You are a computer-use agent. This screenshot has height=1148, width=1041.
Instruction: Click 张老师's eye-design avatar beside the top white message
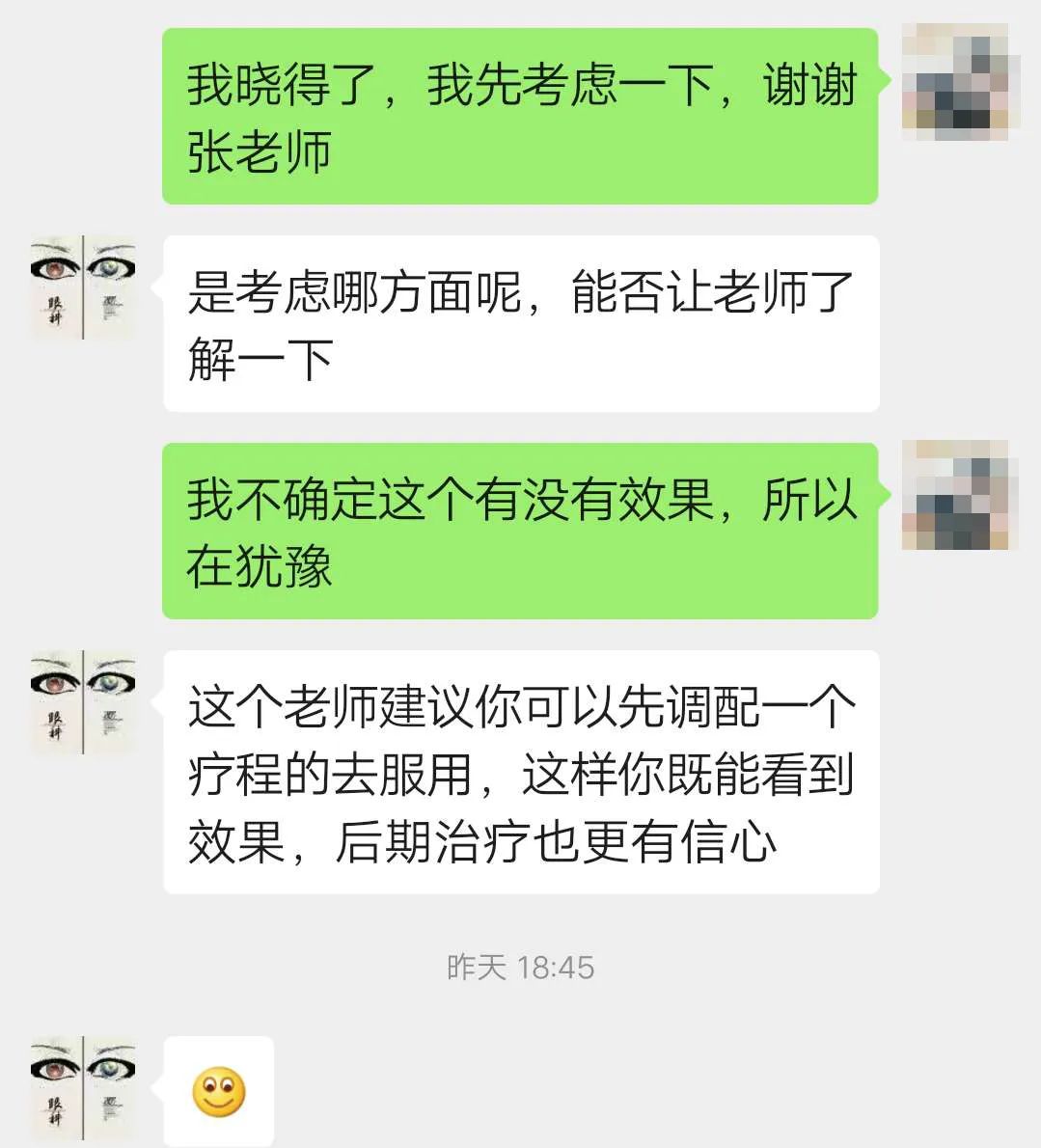point(82,289)
